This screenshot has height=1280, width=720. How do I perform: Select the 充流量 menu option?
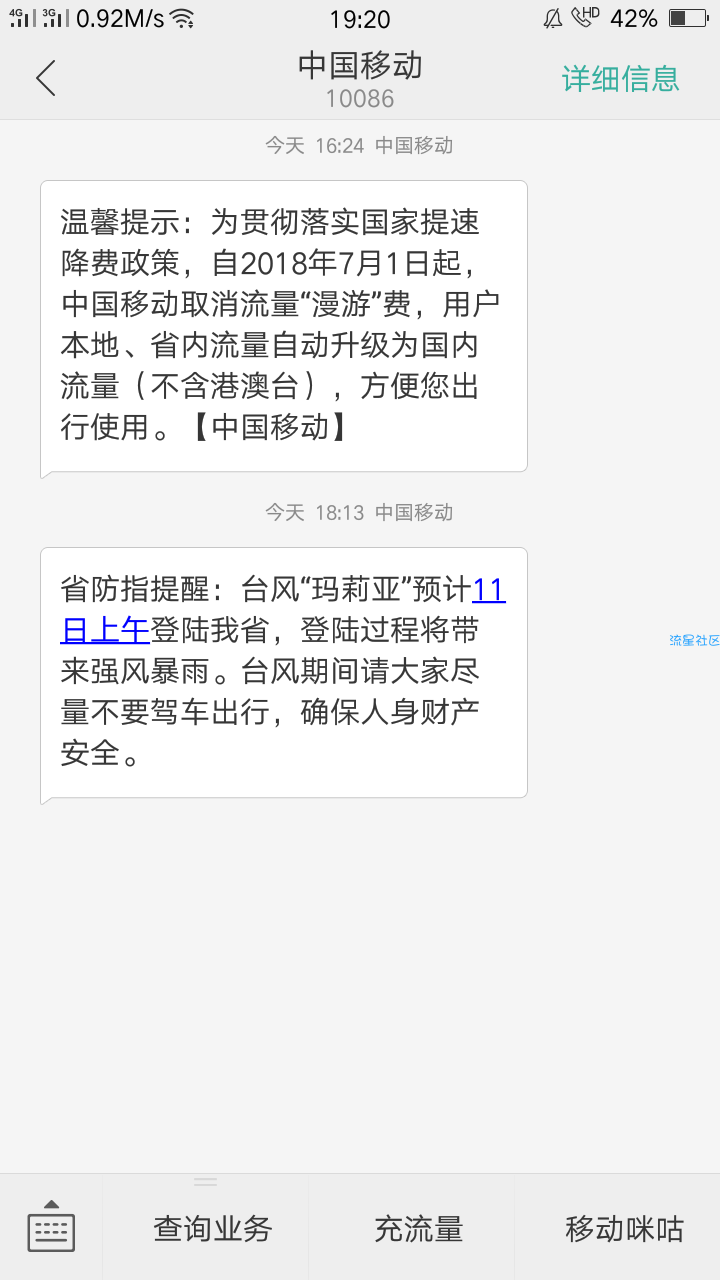pyautogui.click(x=418, y=1228)
